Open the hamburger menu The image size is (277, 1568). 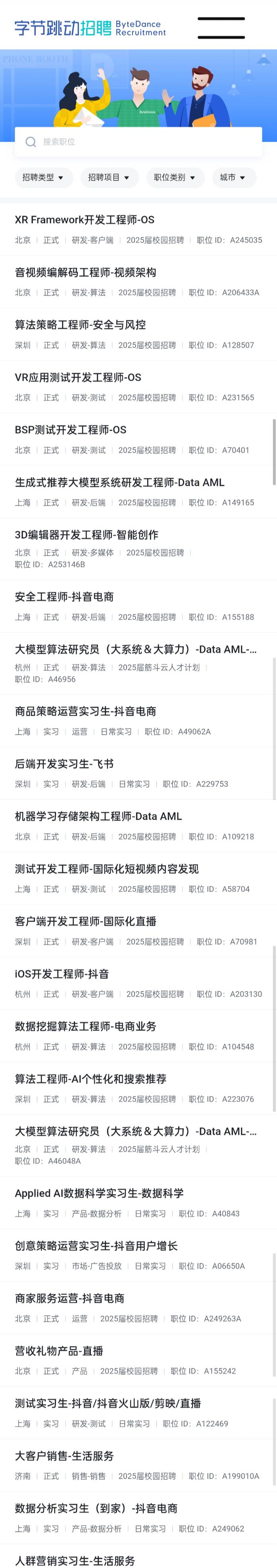221,28
